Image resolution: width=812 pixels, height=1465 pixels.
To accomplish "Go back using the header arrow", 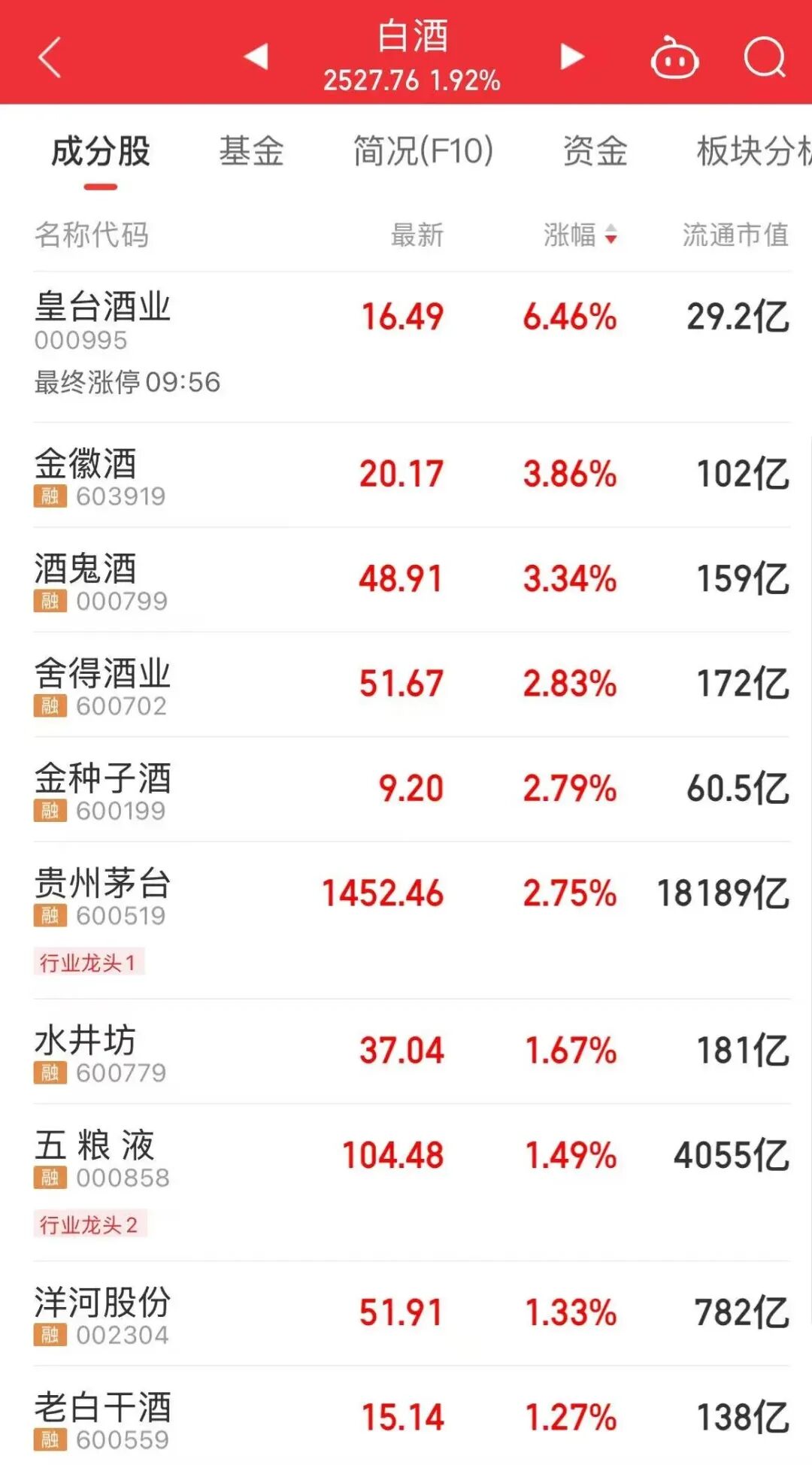I will point(50,58).
